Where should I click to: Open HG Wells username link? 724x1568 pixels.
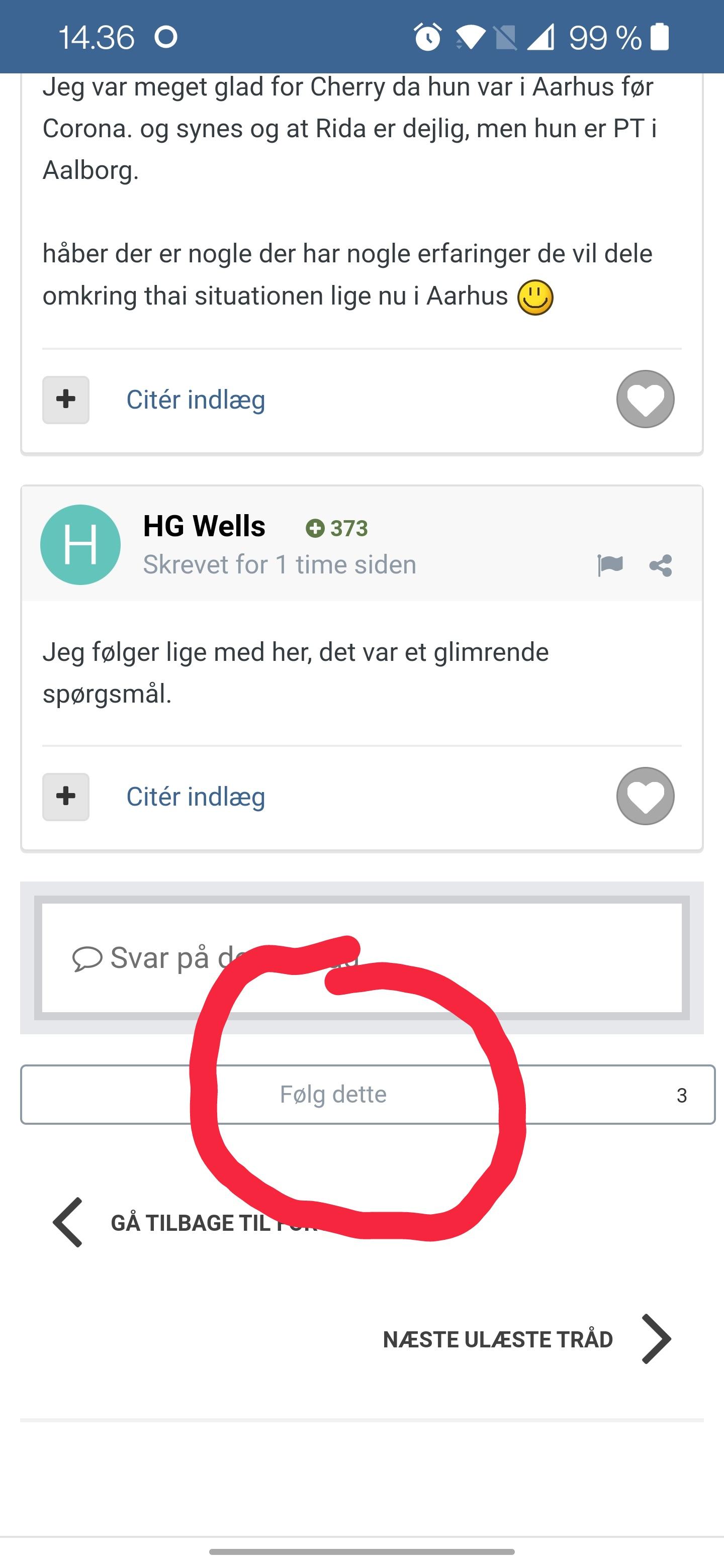point(204,526)
